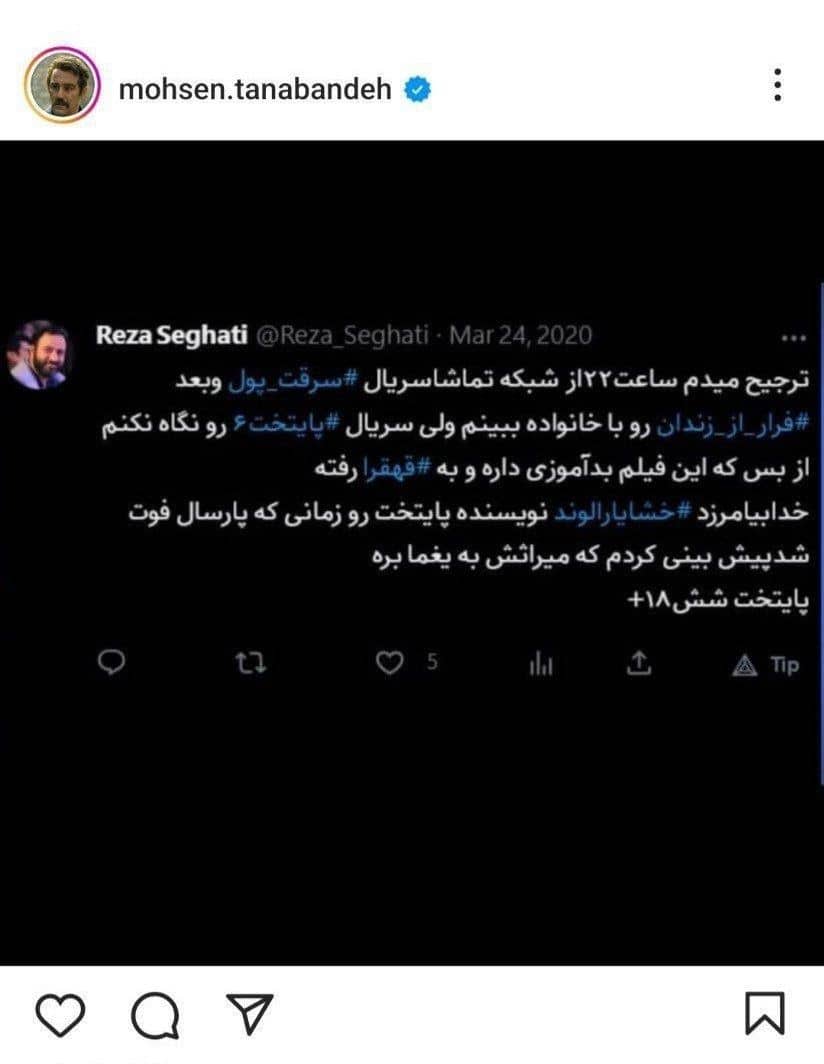Open the mohsen.tanabandeh username link
Image resolution: width=824 pixels, height=1064 pixels.
[254, 90]
